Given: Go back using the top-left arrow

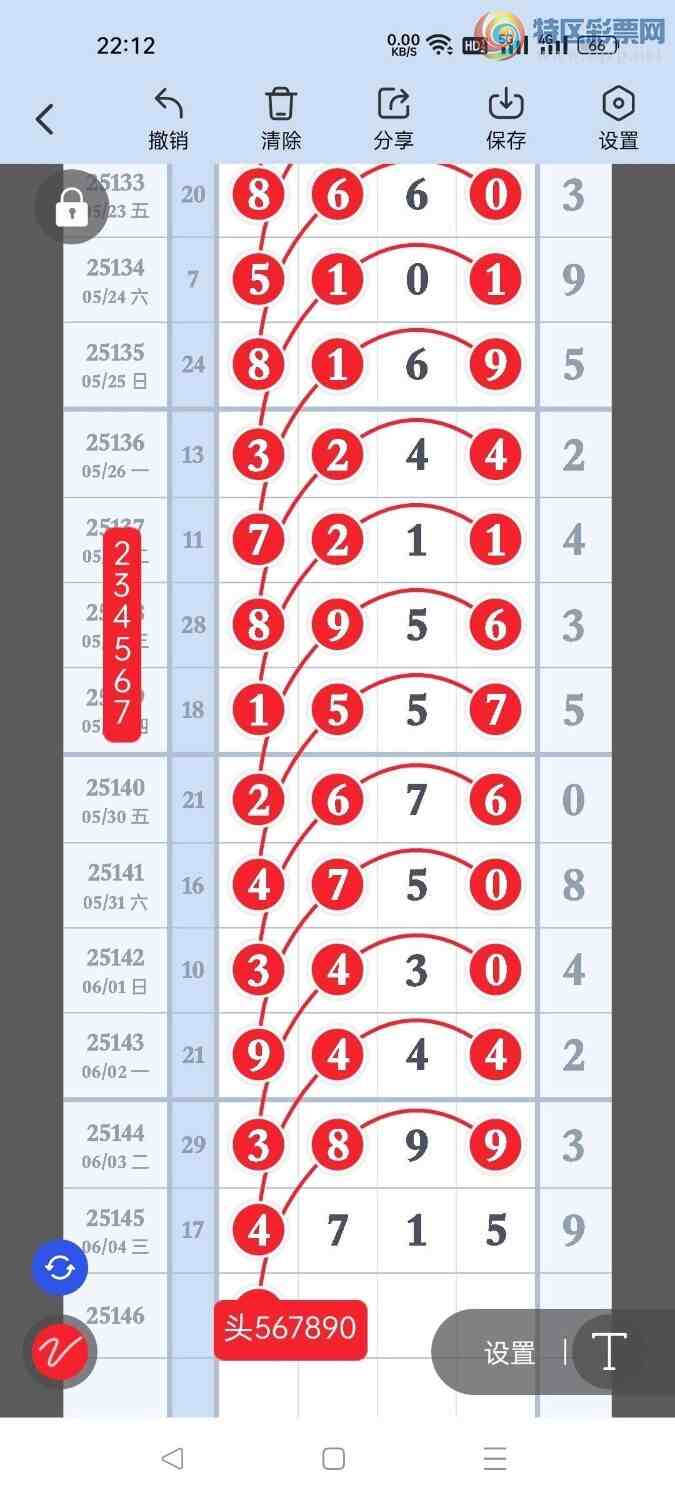Looking at the screenshot, I should click(44, 120).
